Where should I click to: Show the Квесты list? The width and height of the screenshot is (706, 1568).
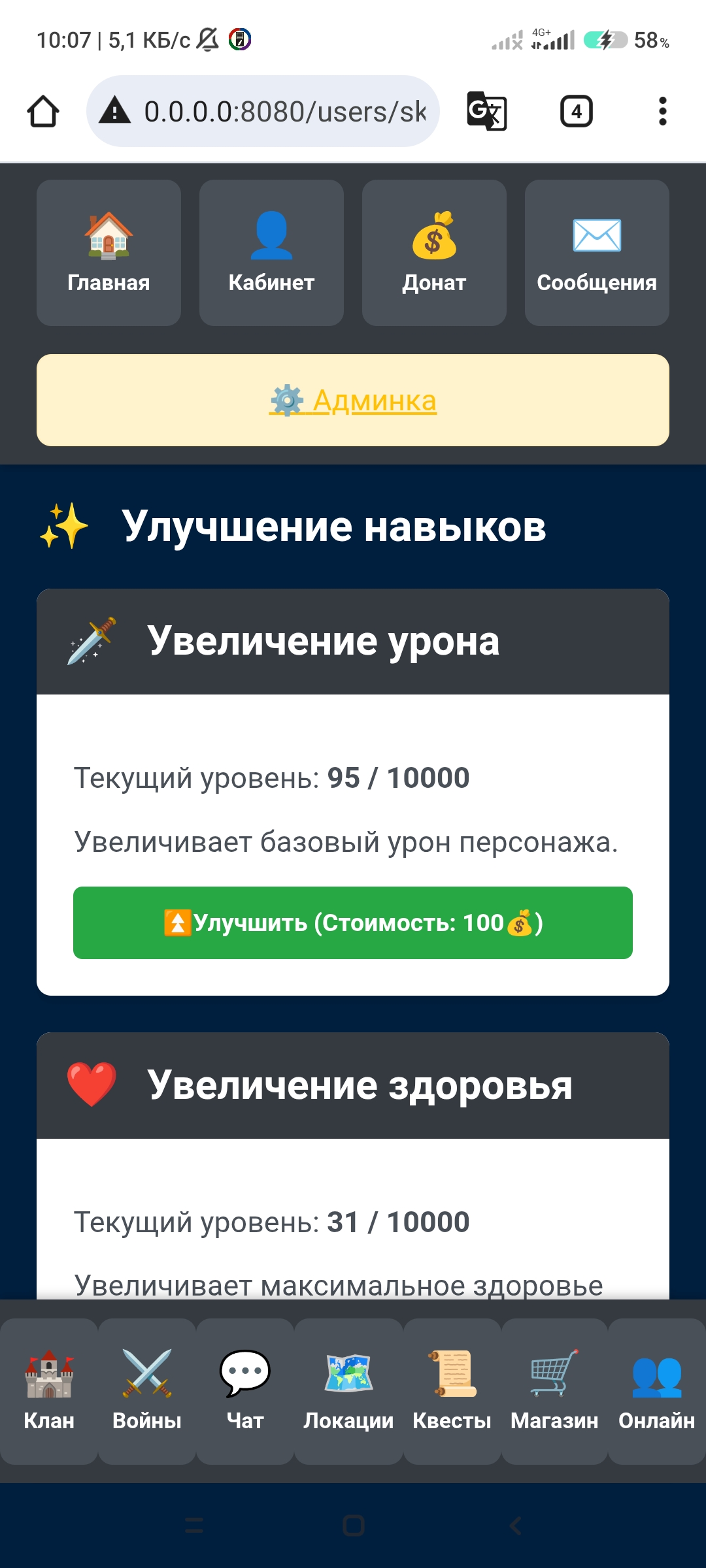point(452,1390)
